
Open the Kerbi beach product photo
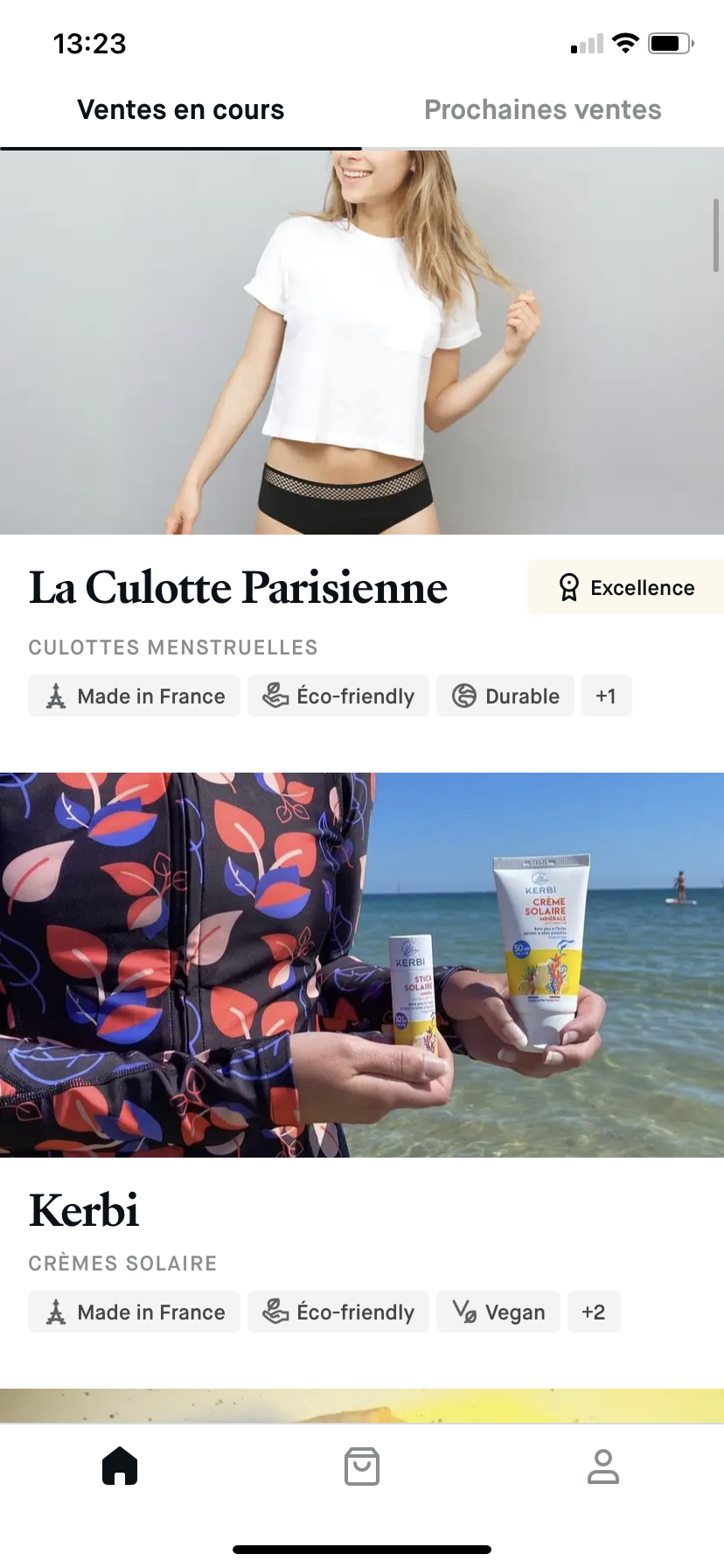coord(362,962)
